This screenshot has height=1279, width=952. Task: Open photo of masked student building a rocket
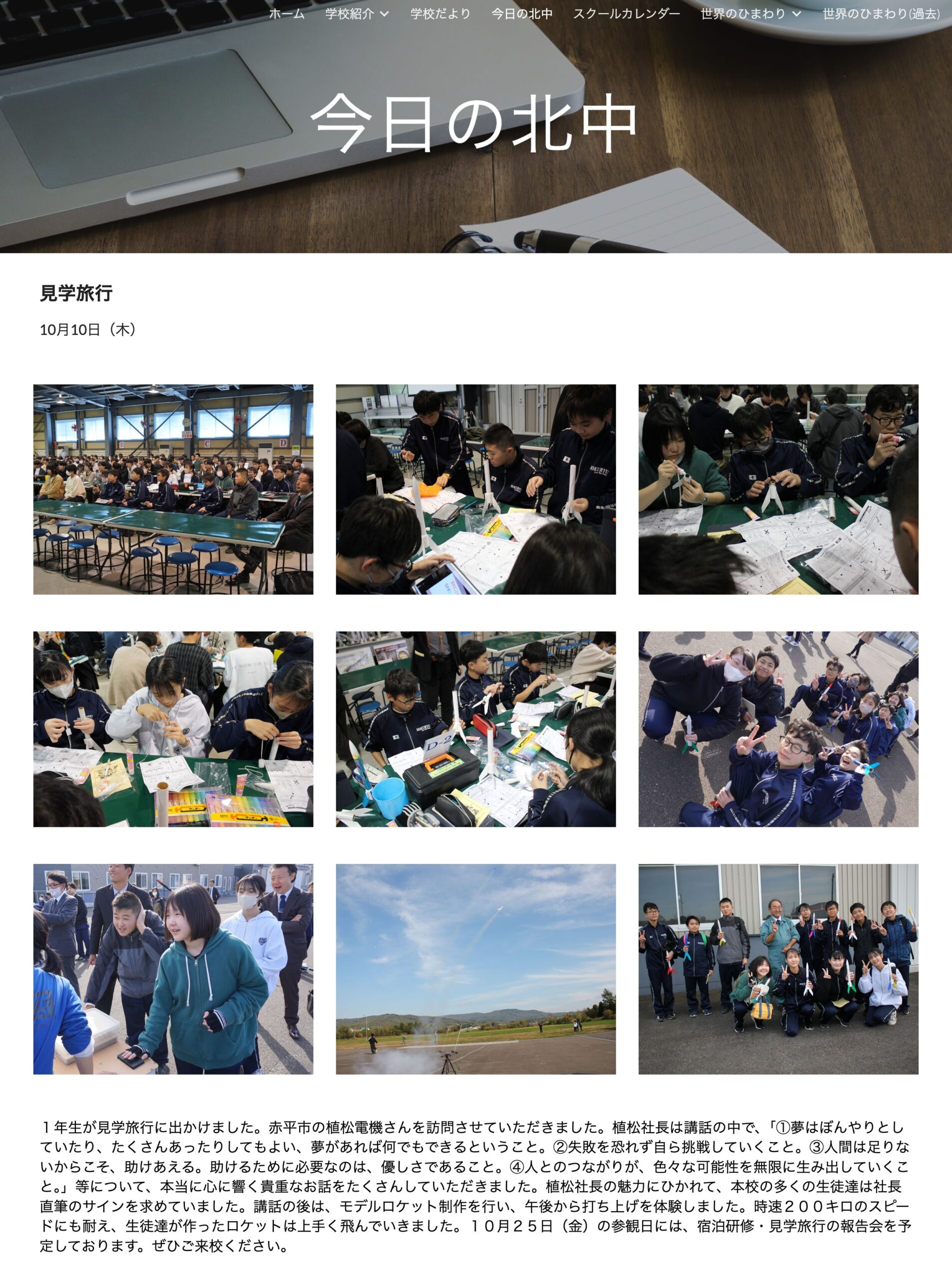pyautogui.click(x=778, y=489)
